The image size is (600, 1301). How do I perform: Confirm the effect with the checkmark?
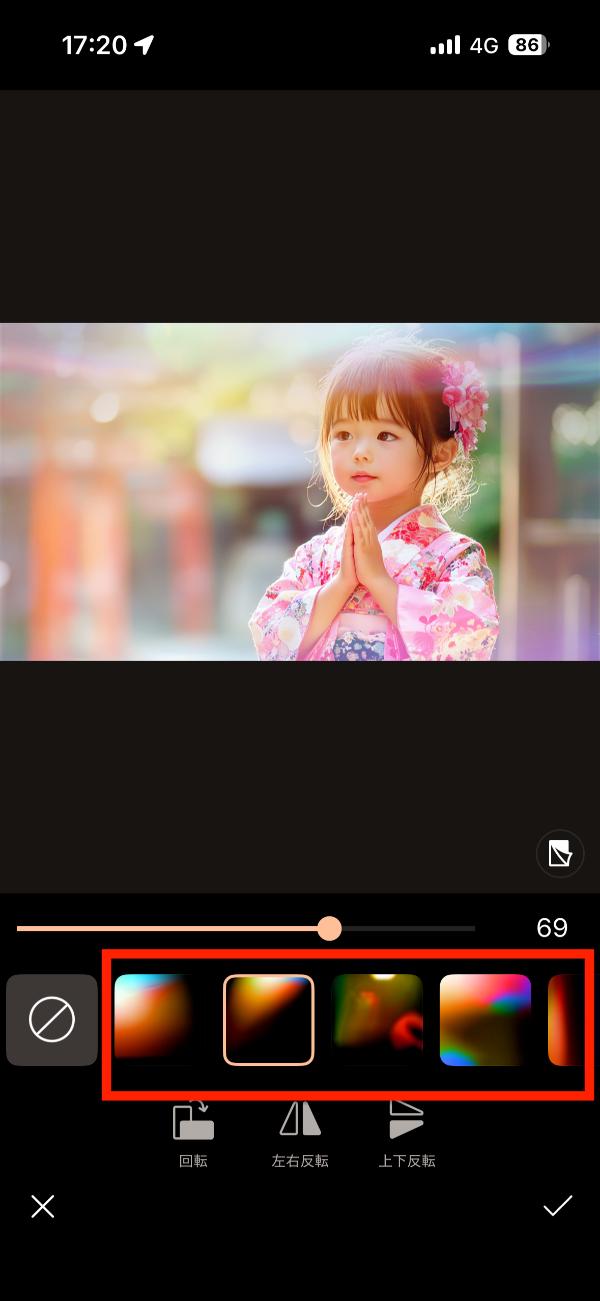point(557,1207)
